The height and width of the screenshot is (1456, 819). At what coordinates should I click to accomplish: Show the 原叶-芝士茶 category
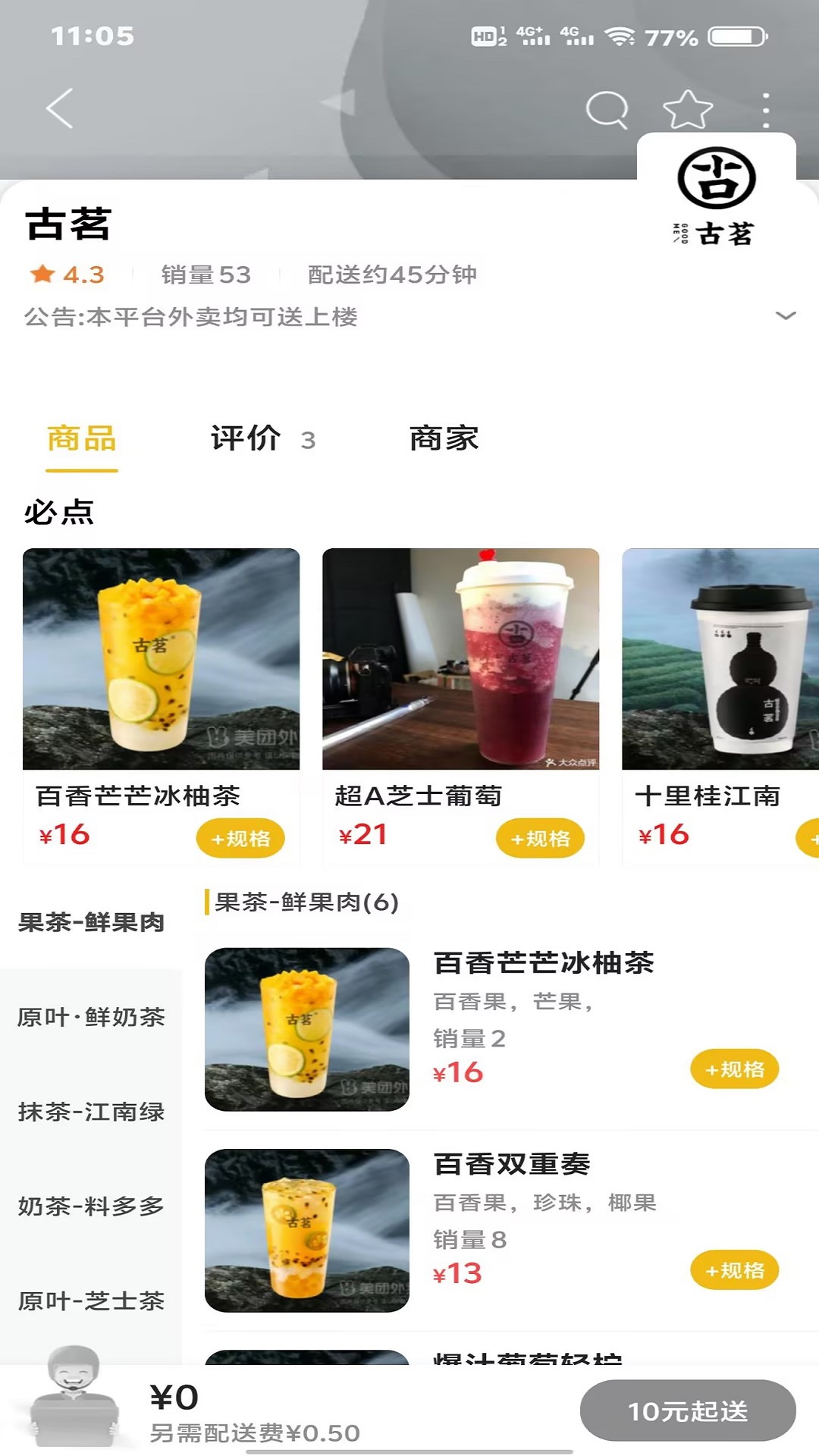pos(91,1301)
